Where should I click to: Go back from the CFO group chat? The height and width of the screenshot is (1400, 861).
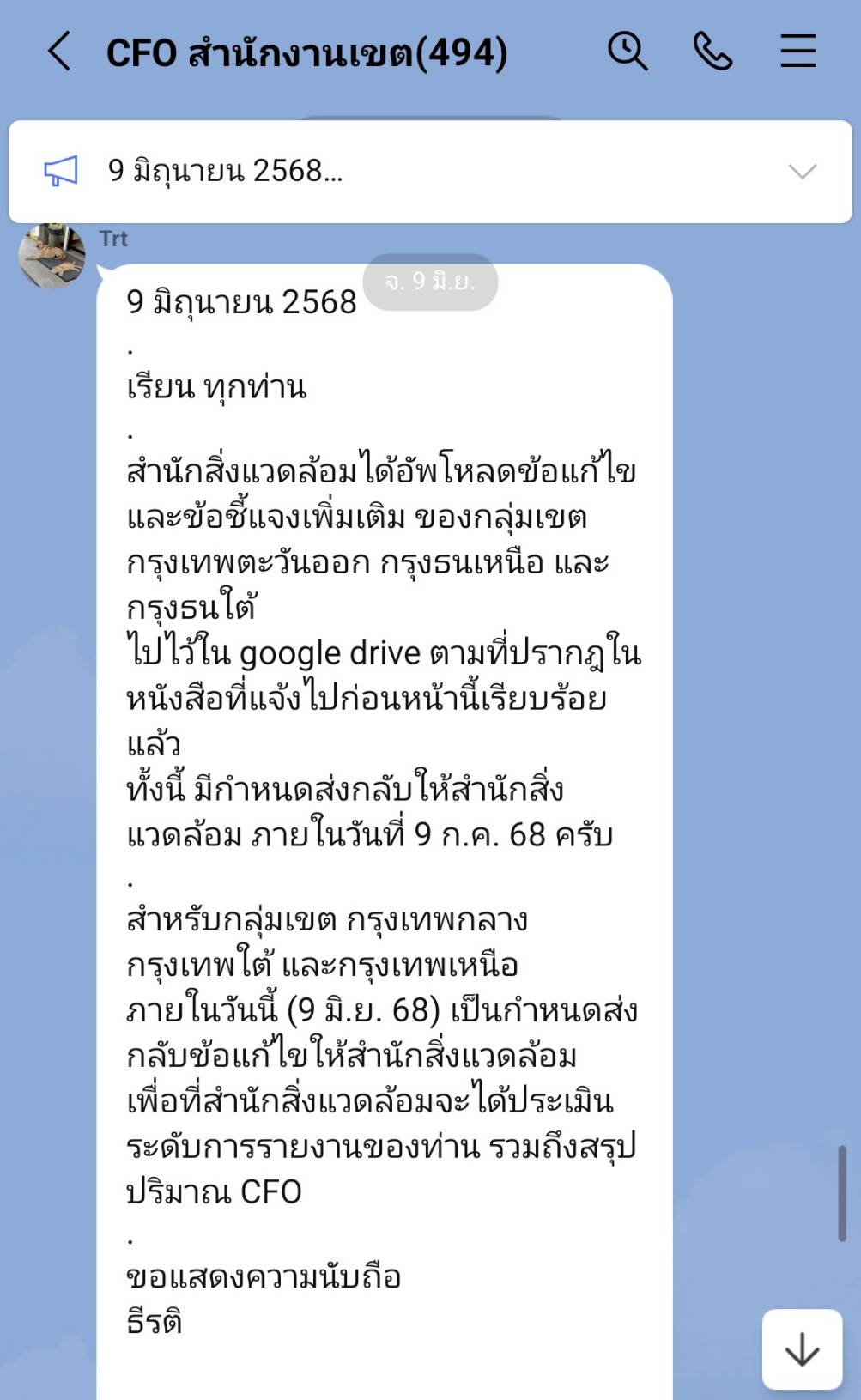(58, 52)
